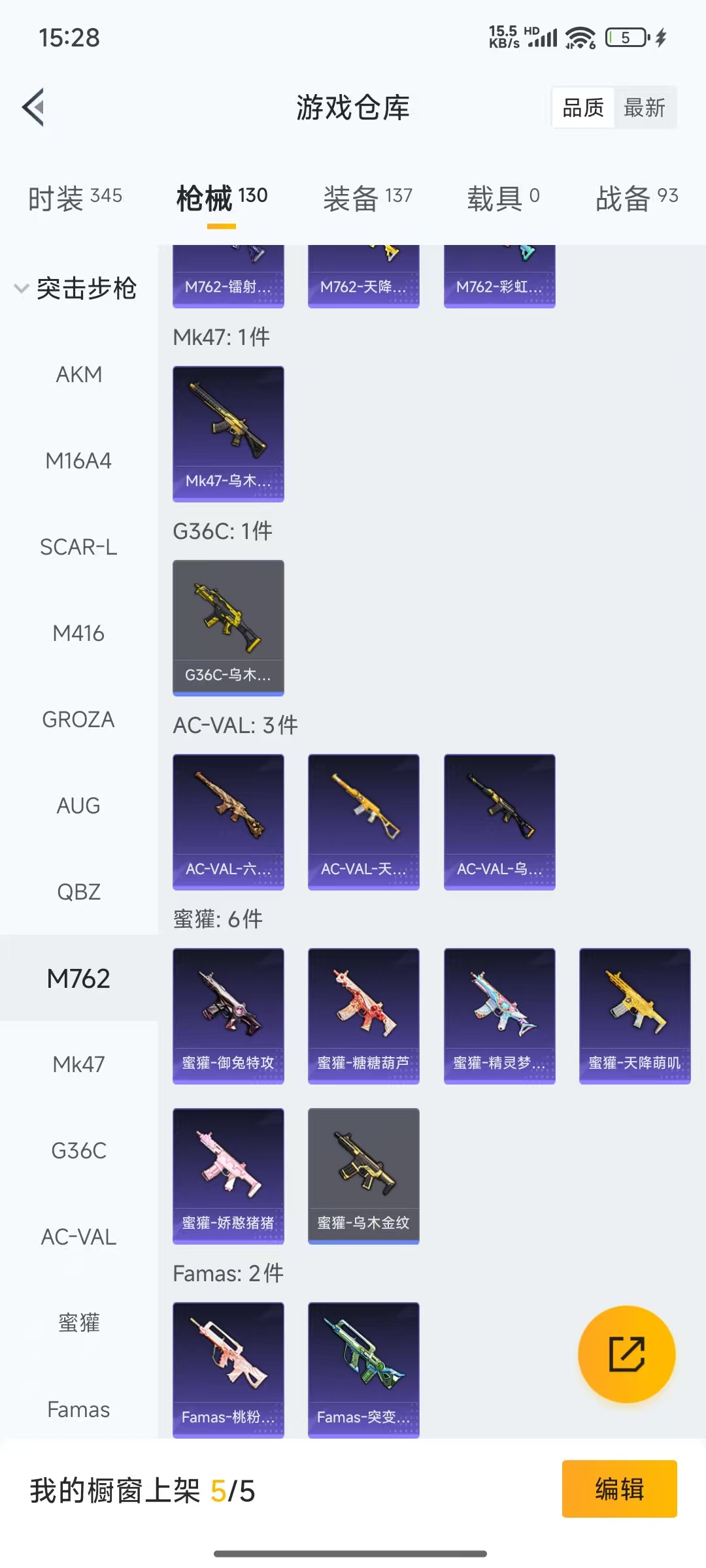
Task: Jump to AKM in the sidebar
Action: coord(79,374)
